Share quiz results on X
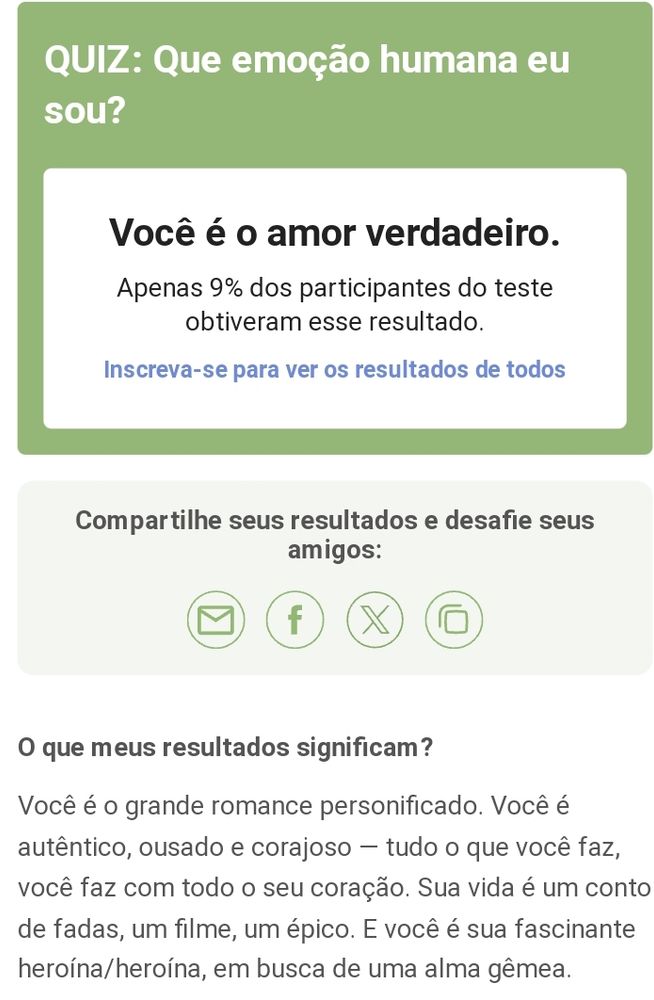The width and height of the screenshot is (654, 1000). (375, 620)
